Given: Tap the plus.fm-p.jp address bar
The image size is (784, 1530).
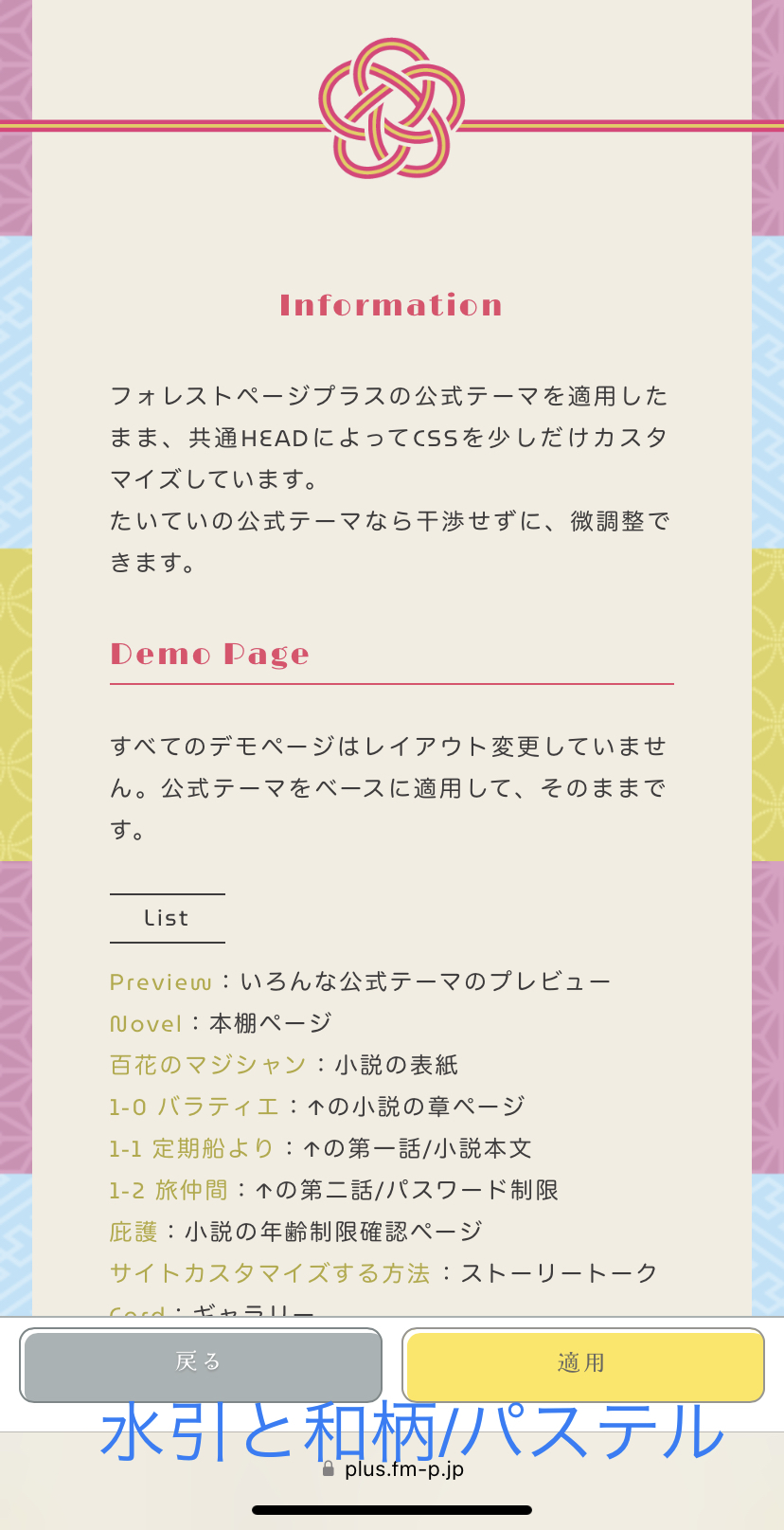Looking at the screenshot, I should [392, 1469].
